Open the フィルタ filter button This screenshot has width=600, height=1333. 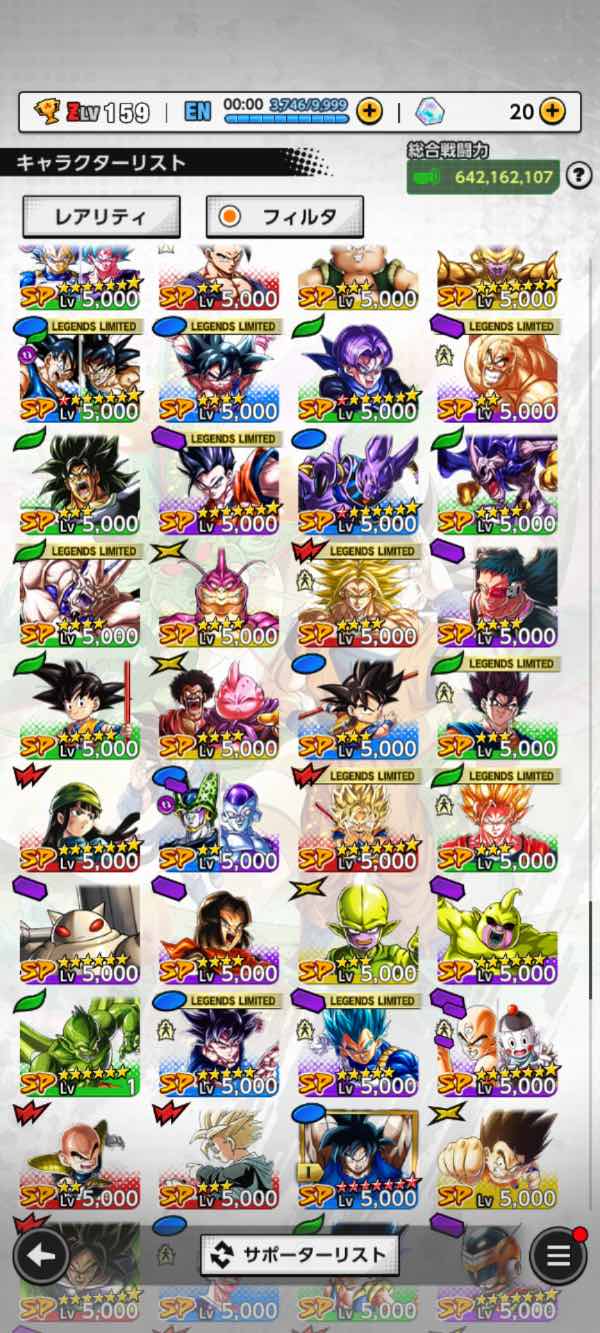(x=284, y=216)
